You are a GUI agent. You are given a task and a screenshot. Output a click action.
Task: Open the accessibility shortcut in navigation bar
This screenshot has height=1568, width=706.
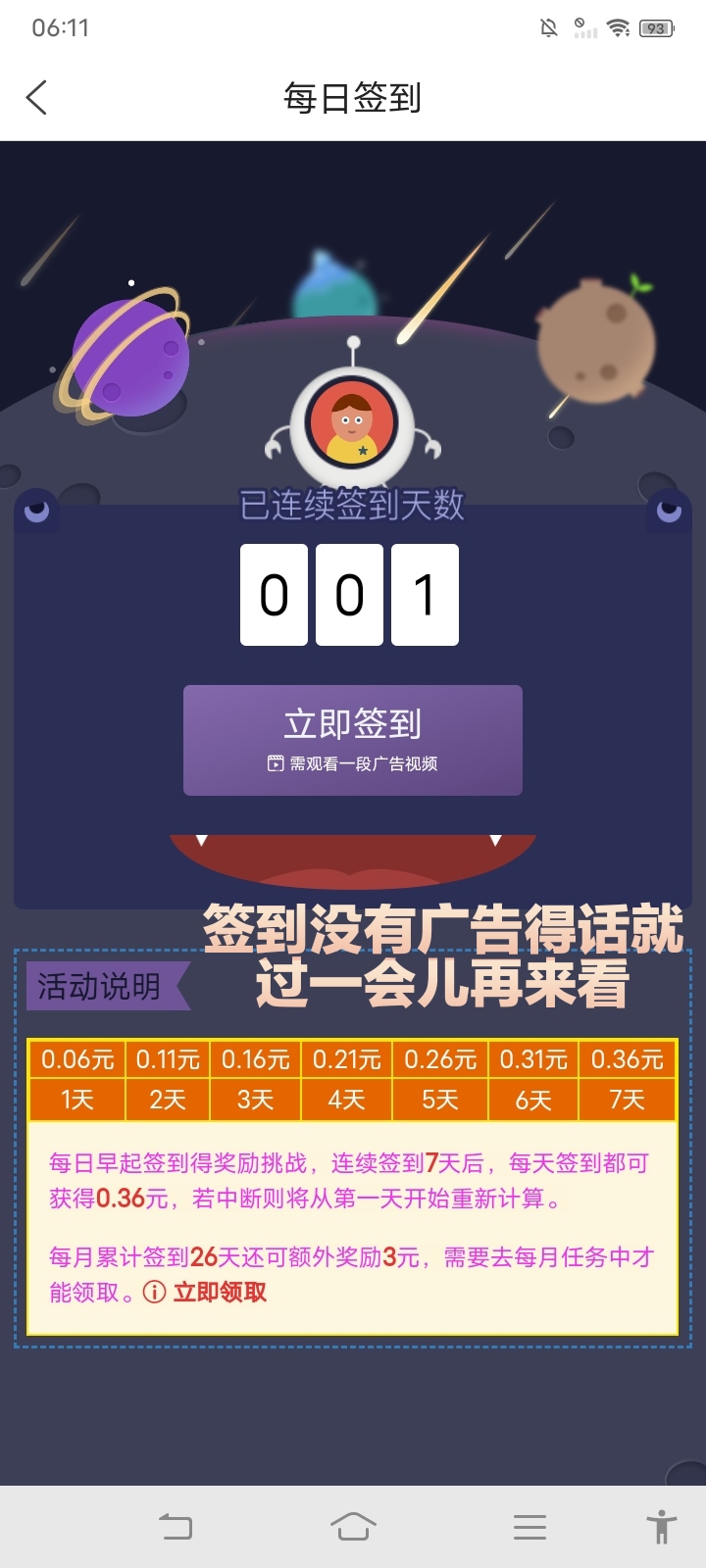(x=662, y=1527)
